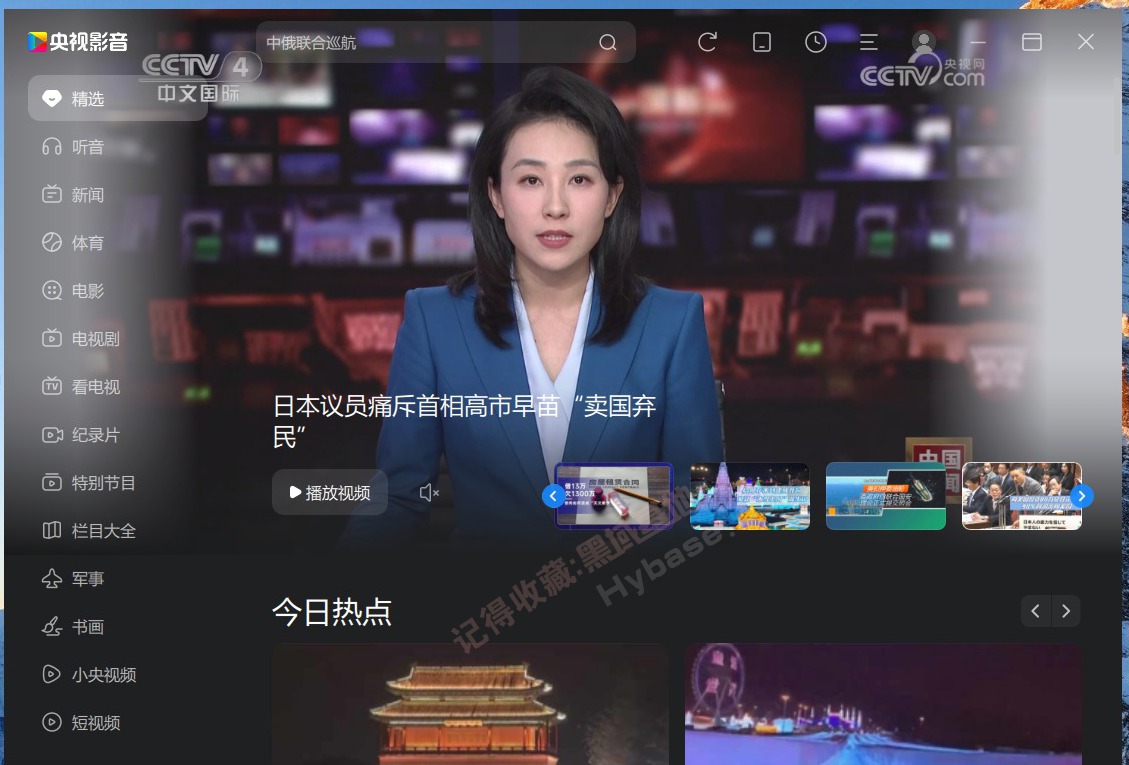Screen dimensions: 1129x765
Task: Tap the search box with 中俄联合巡航
Action: [x=420, y=42]
